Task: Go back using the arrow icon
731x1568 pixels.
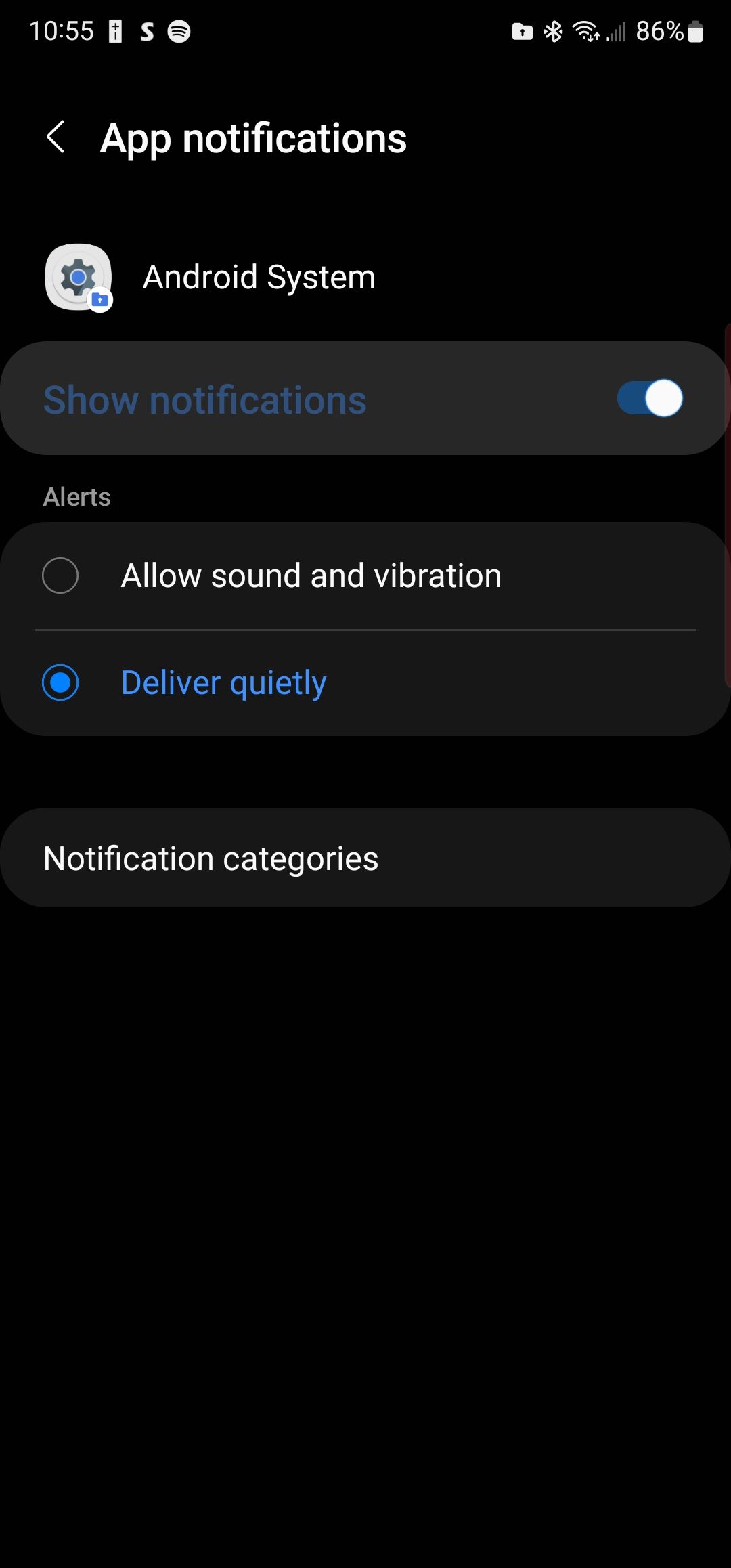Action: point(56,138)
